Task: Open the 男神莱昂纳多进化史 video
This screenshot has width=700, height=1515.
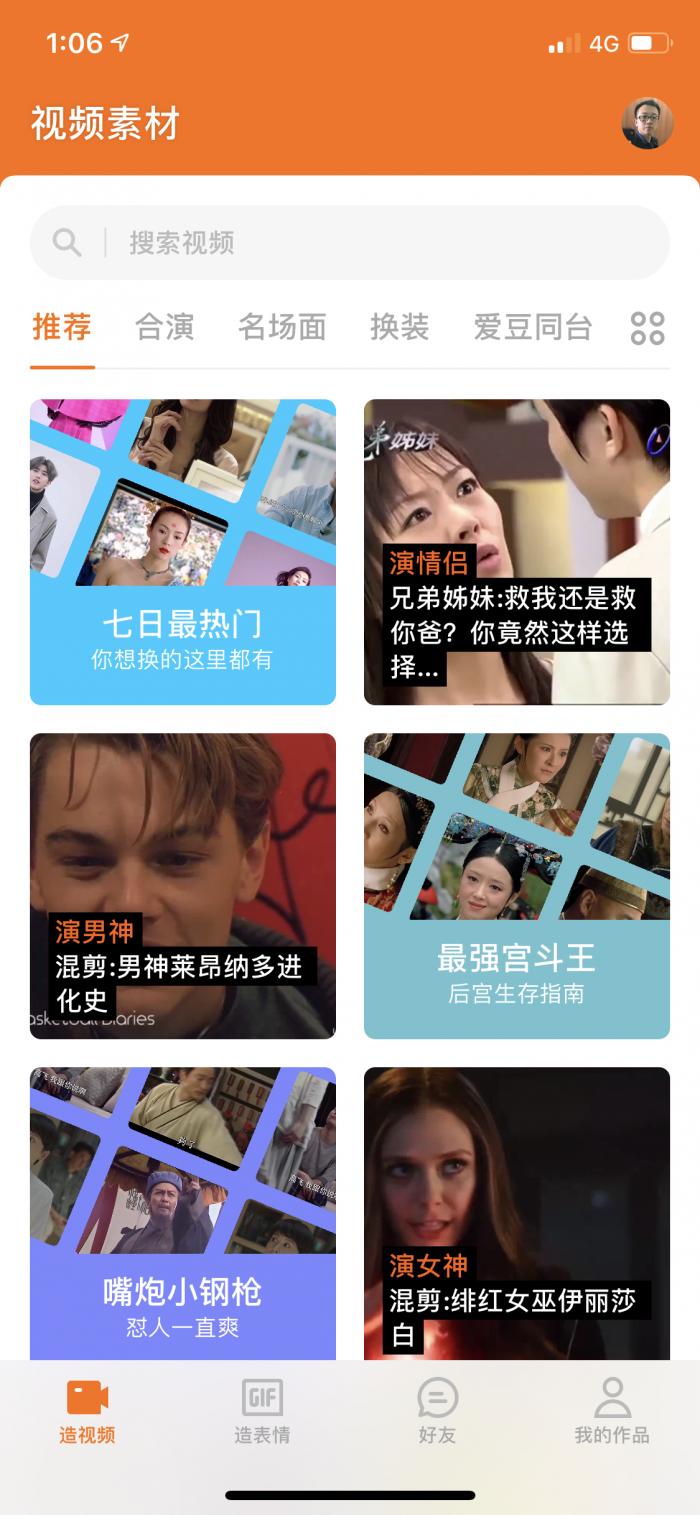Action: click(183, 886)
